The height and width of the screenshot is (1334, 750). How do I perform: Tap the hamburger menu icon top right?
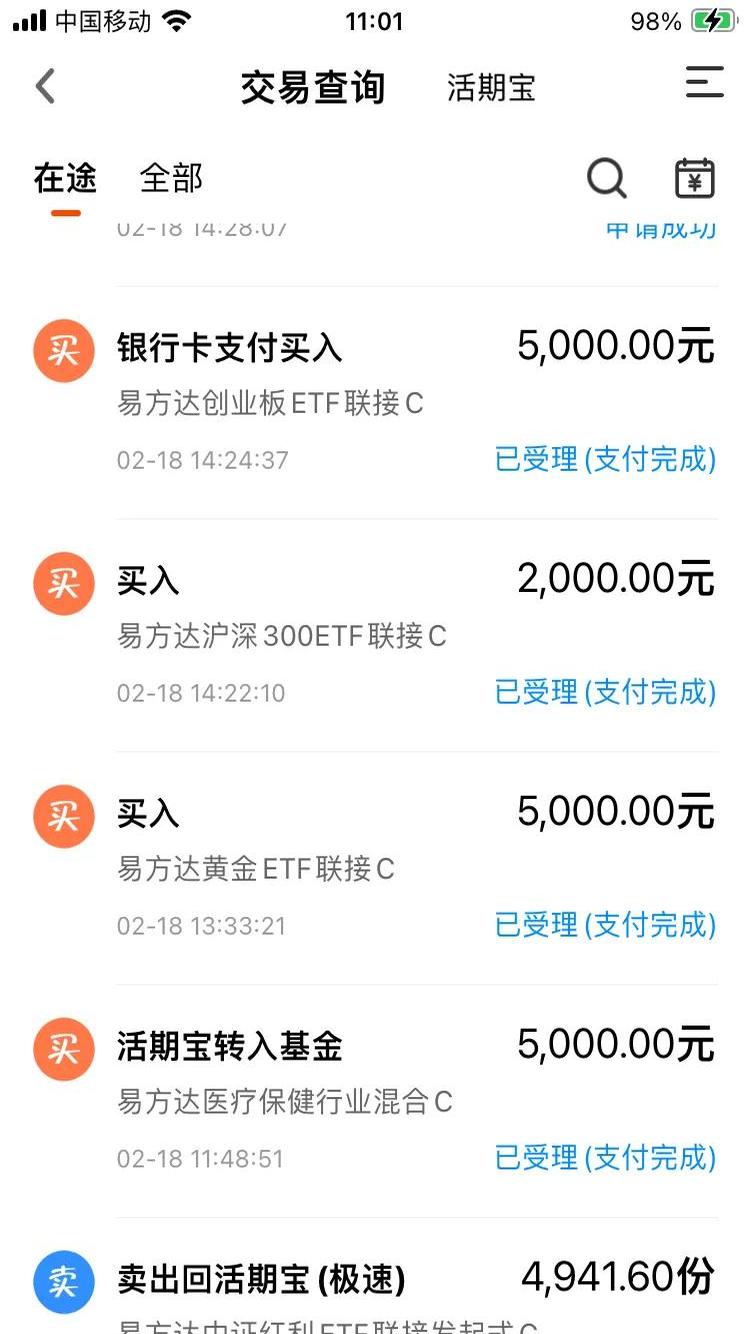click(x=704, y=84)
